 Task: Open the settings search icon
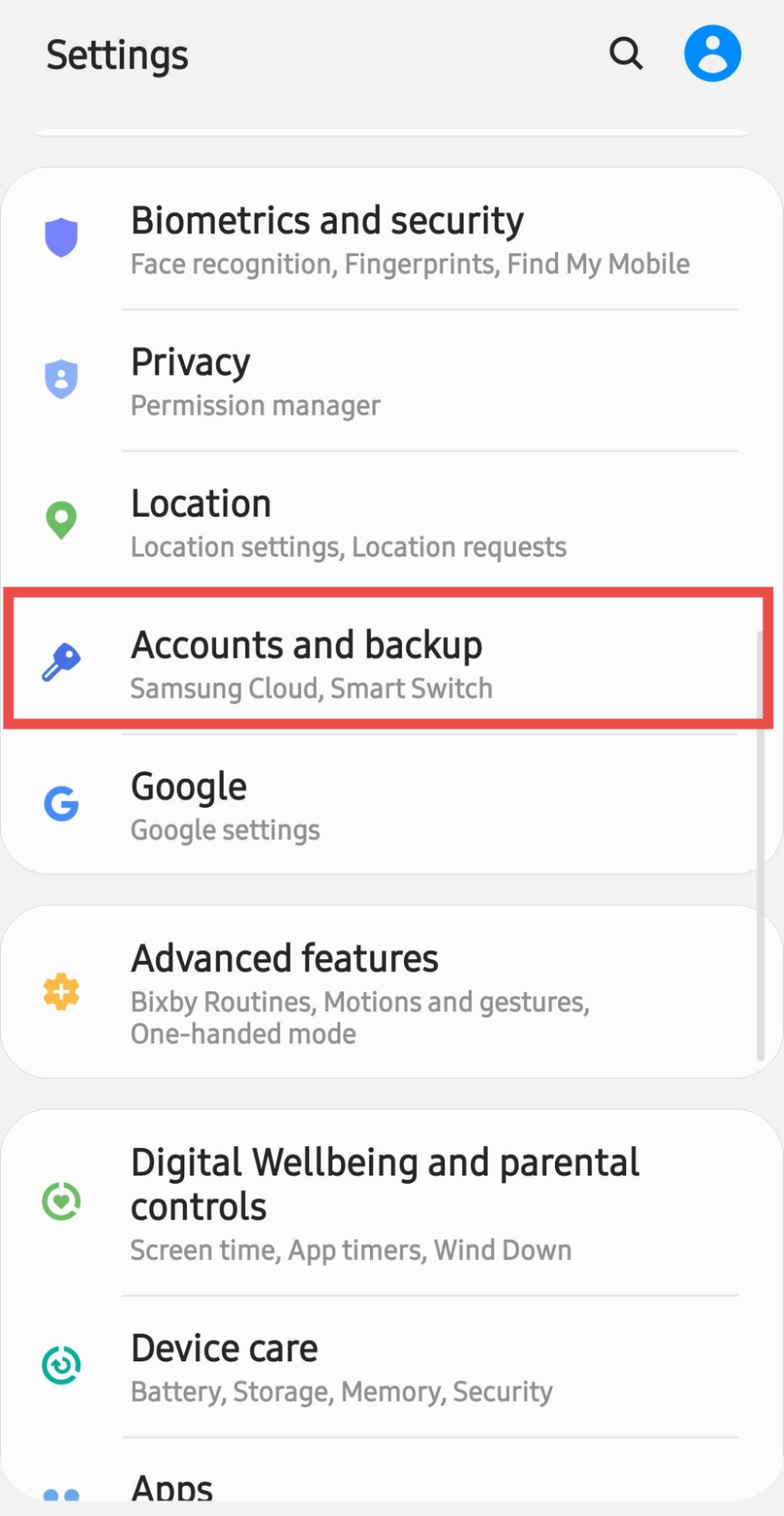[626, 54]
